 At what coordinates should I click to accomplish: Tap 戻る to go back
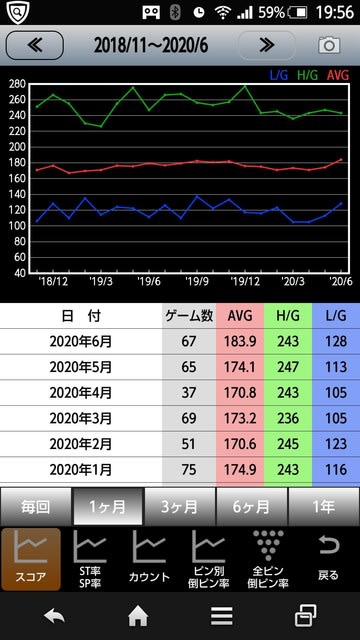[x=328, y=559]
